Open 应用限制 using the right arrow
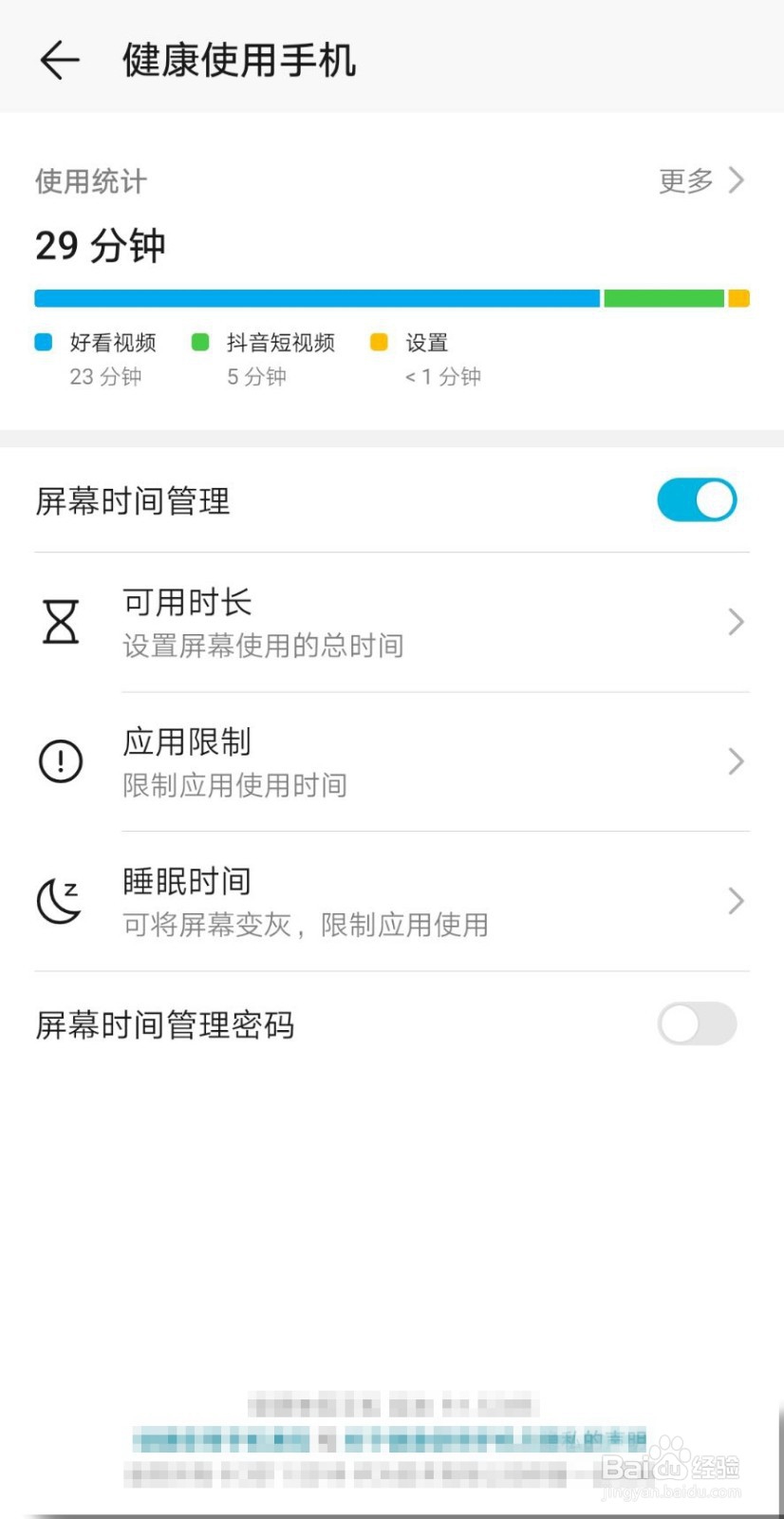This screenshot has height=1519, width=784. (x=734, y=760)
